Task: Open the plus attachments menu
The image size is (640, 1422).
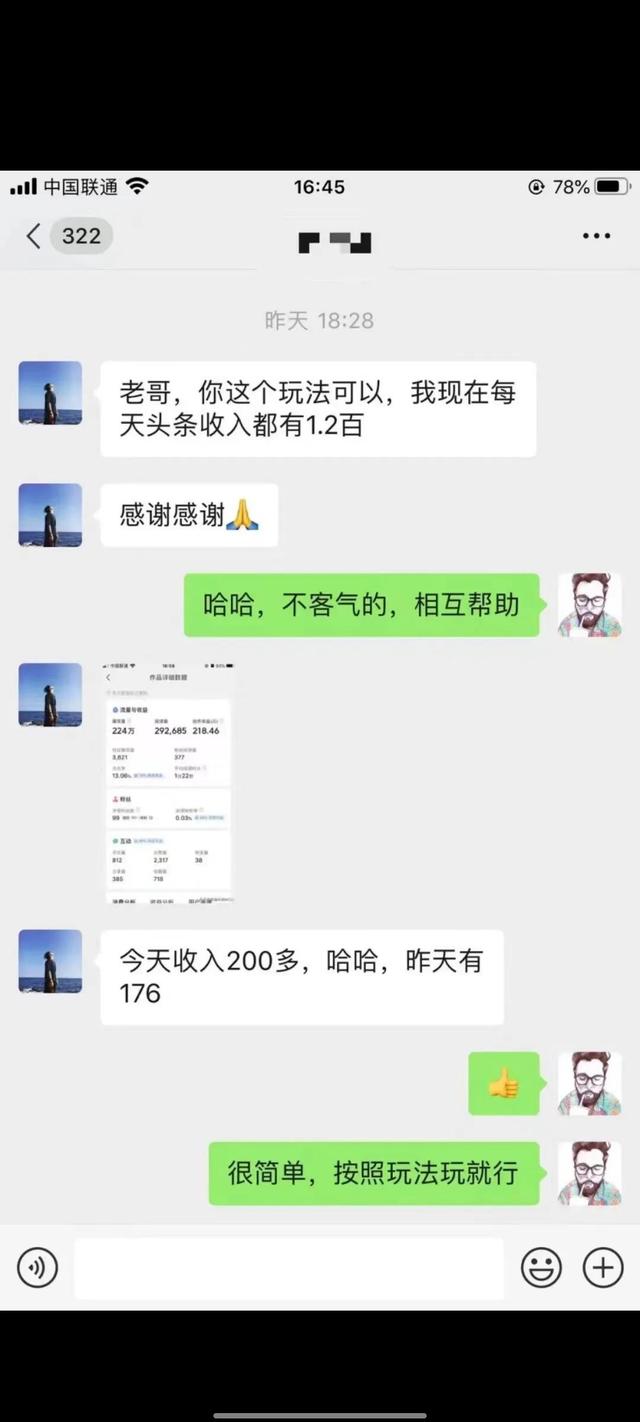Action: pos(603,1268)
